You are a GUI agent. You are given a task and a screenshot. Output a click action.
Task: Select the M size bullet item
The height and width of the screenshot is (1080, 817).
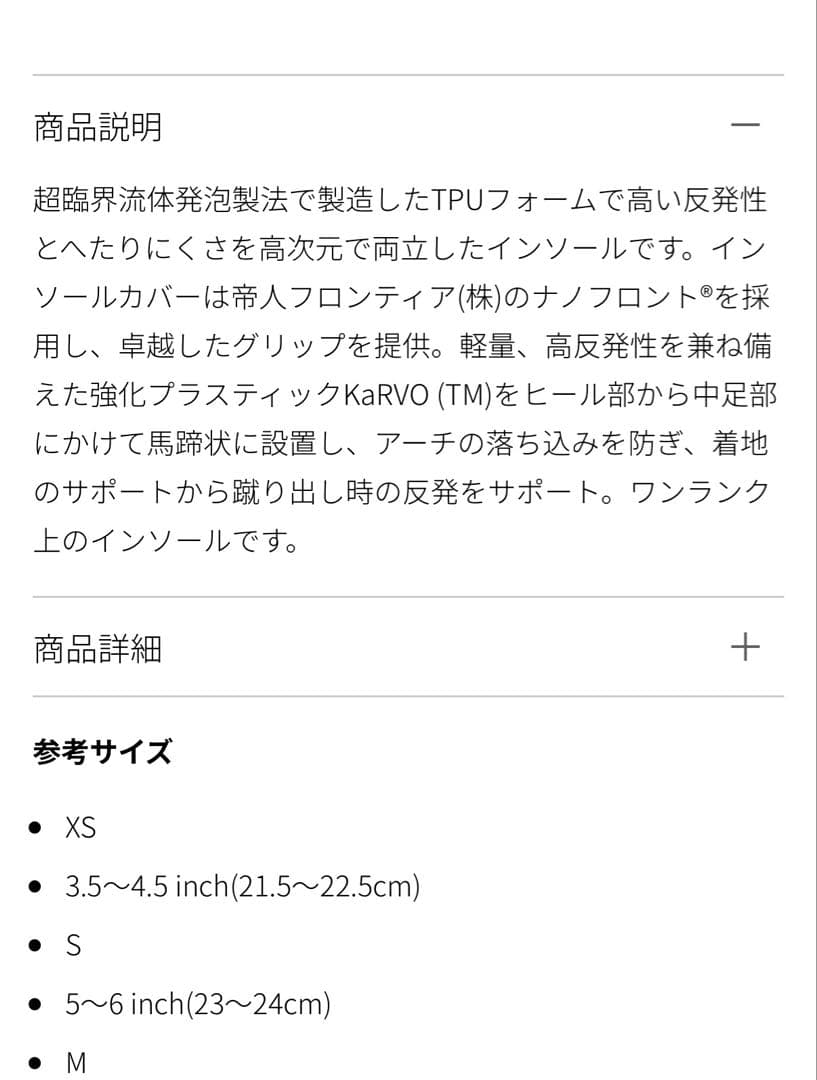point(75,1061)
